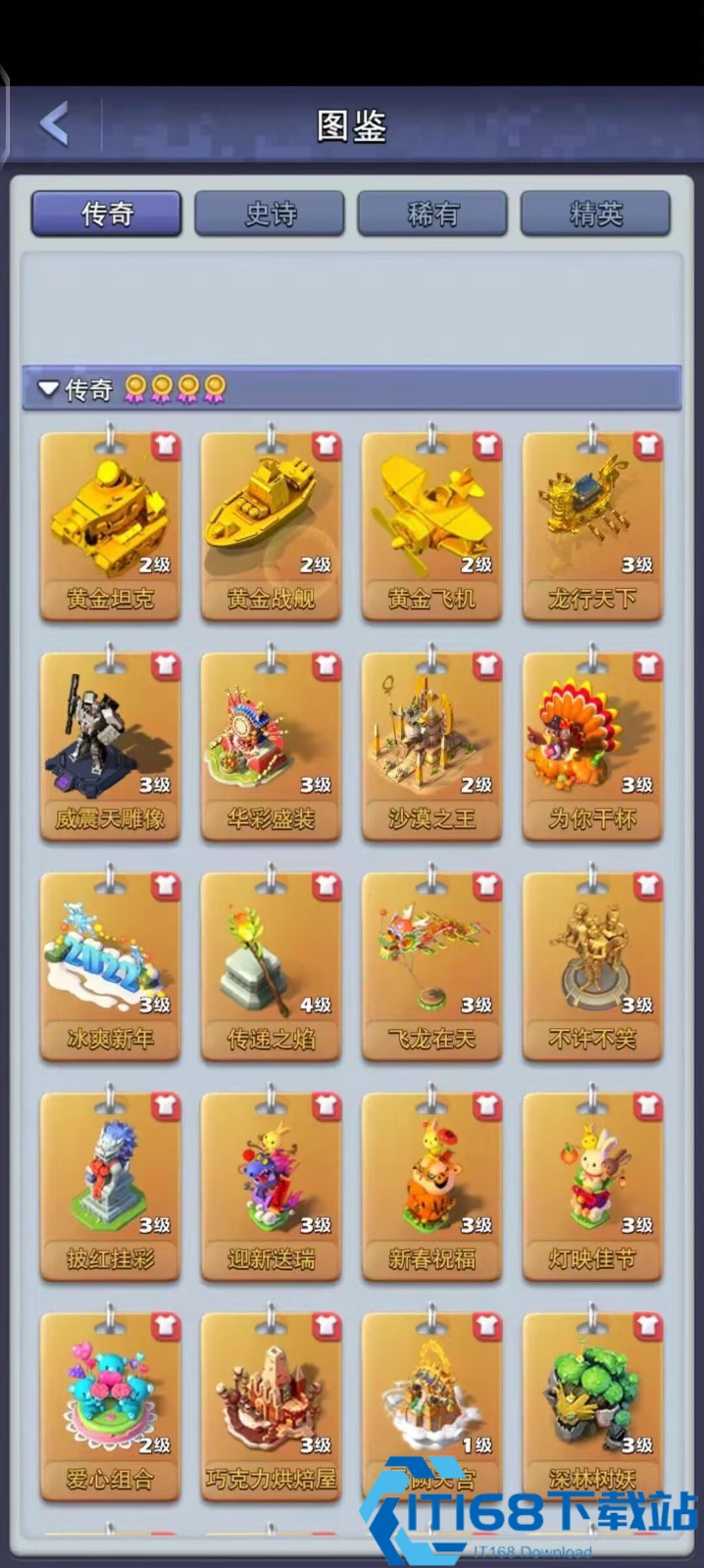This screenshot has height=1568, width=704.
Task: Open the 威震天雕像 card
Action: point(110,747)
